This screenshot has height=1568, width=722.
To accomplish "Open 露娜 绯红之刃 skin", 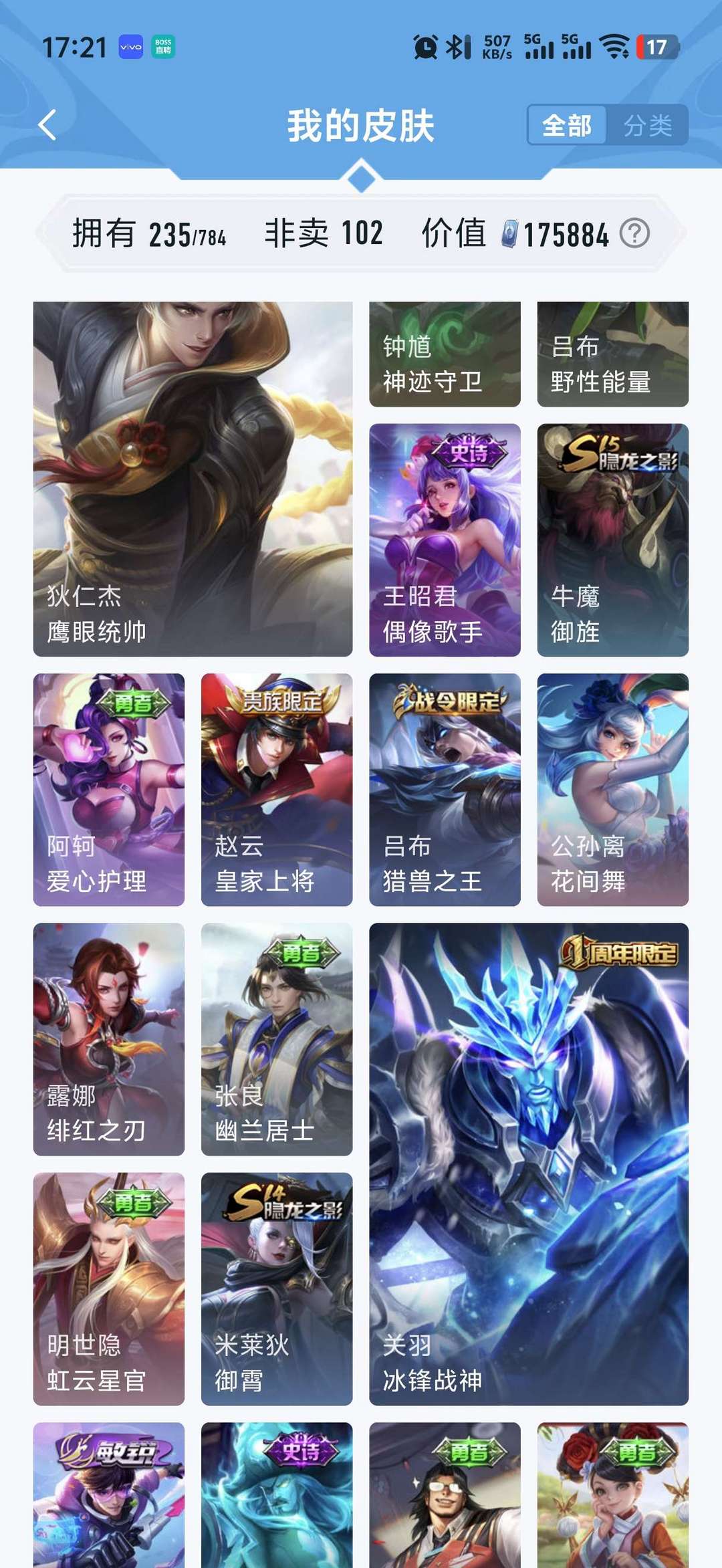I will [109, 1039].
